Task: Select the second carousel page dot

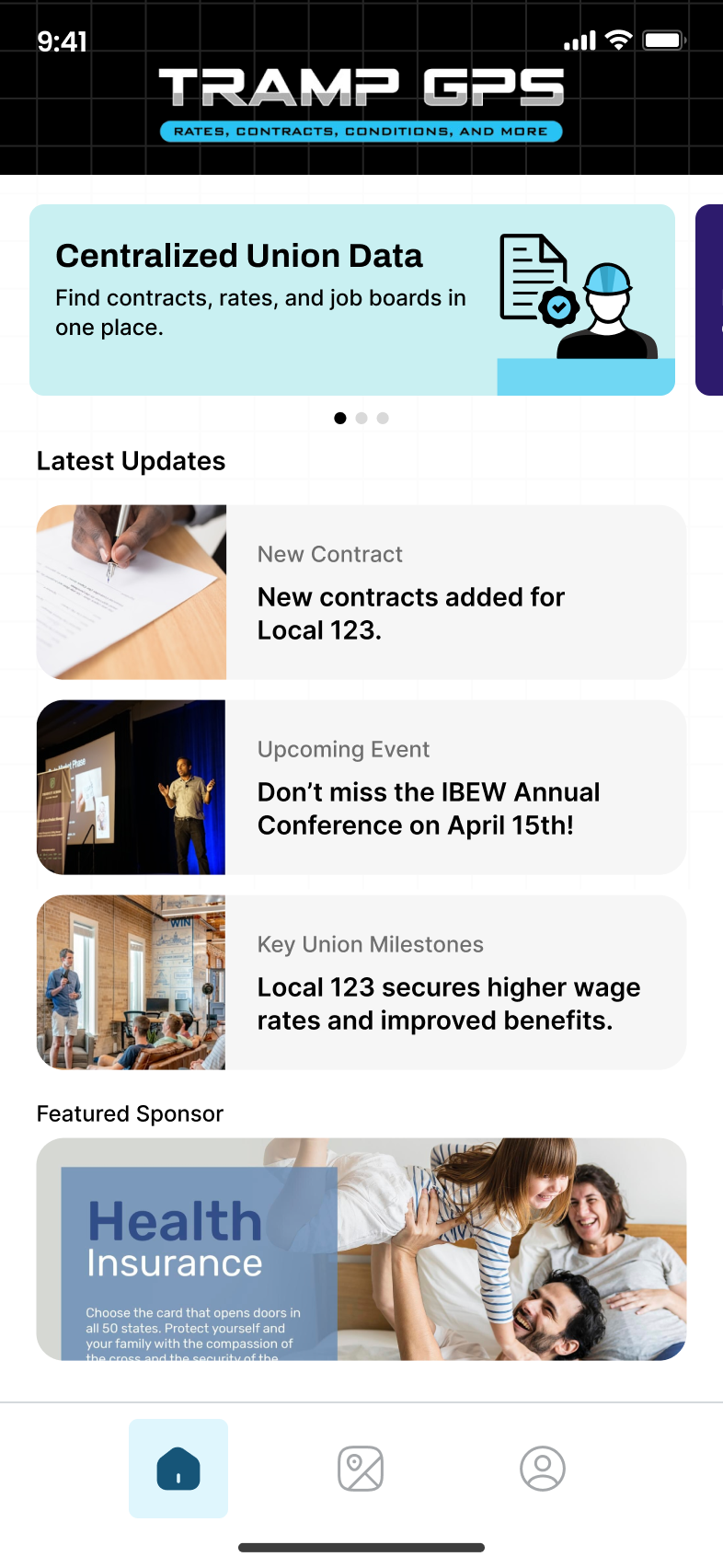Action: click(x=361, y=418)
